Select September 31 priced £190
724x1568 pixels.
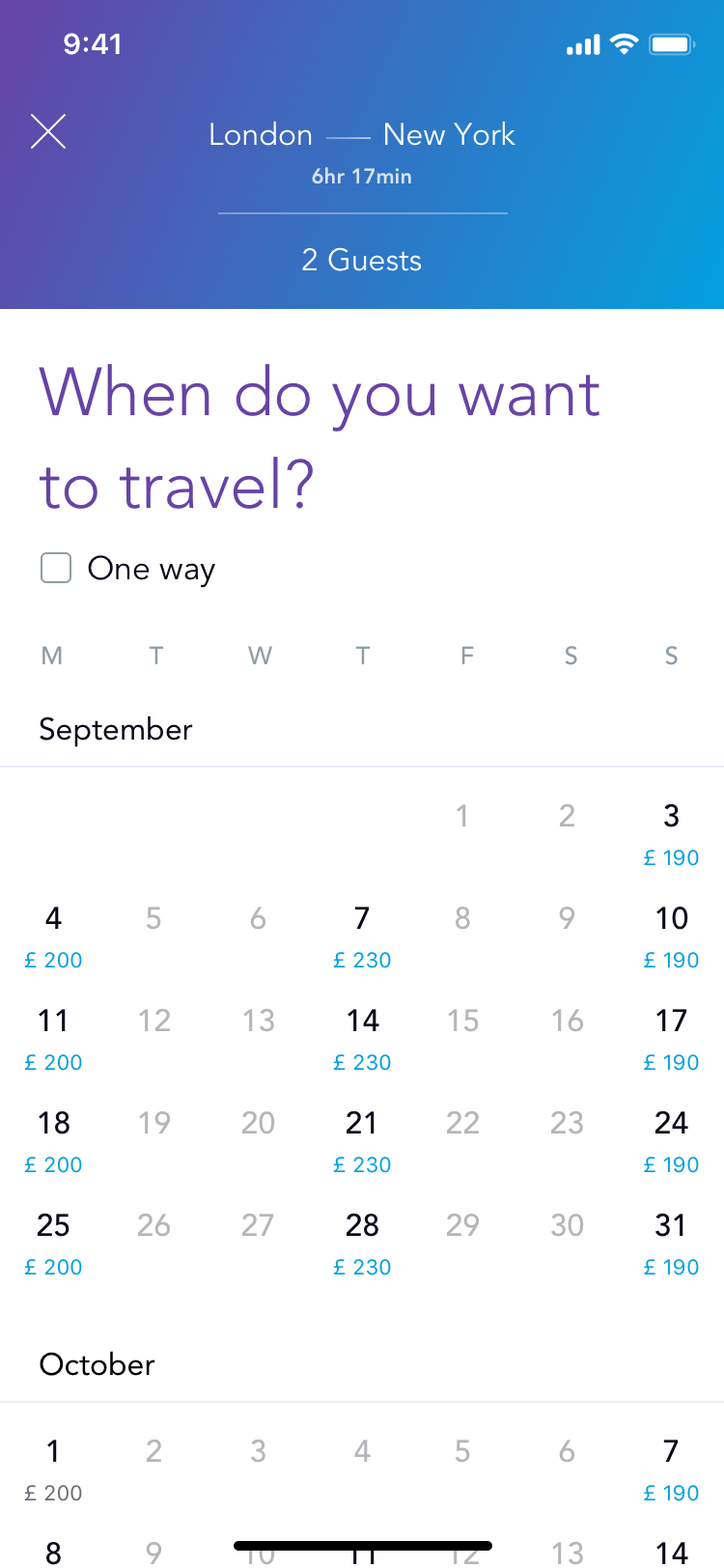pos(672,1244)
